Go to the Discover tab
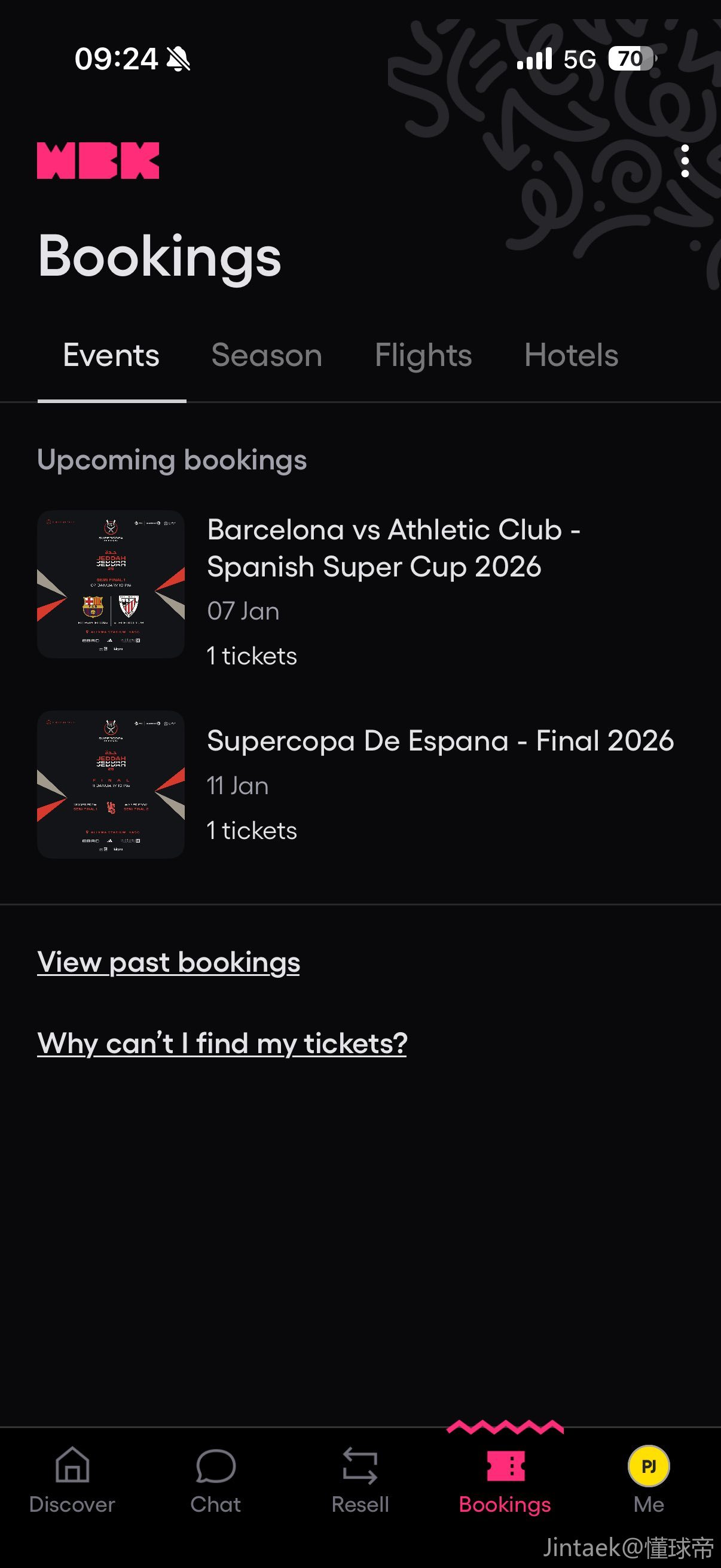 pos(72,1479)
